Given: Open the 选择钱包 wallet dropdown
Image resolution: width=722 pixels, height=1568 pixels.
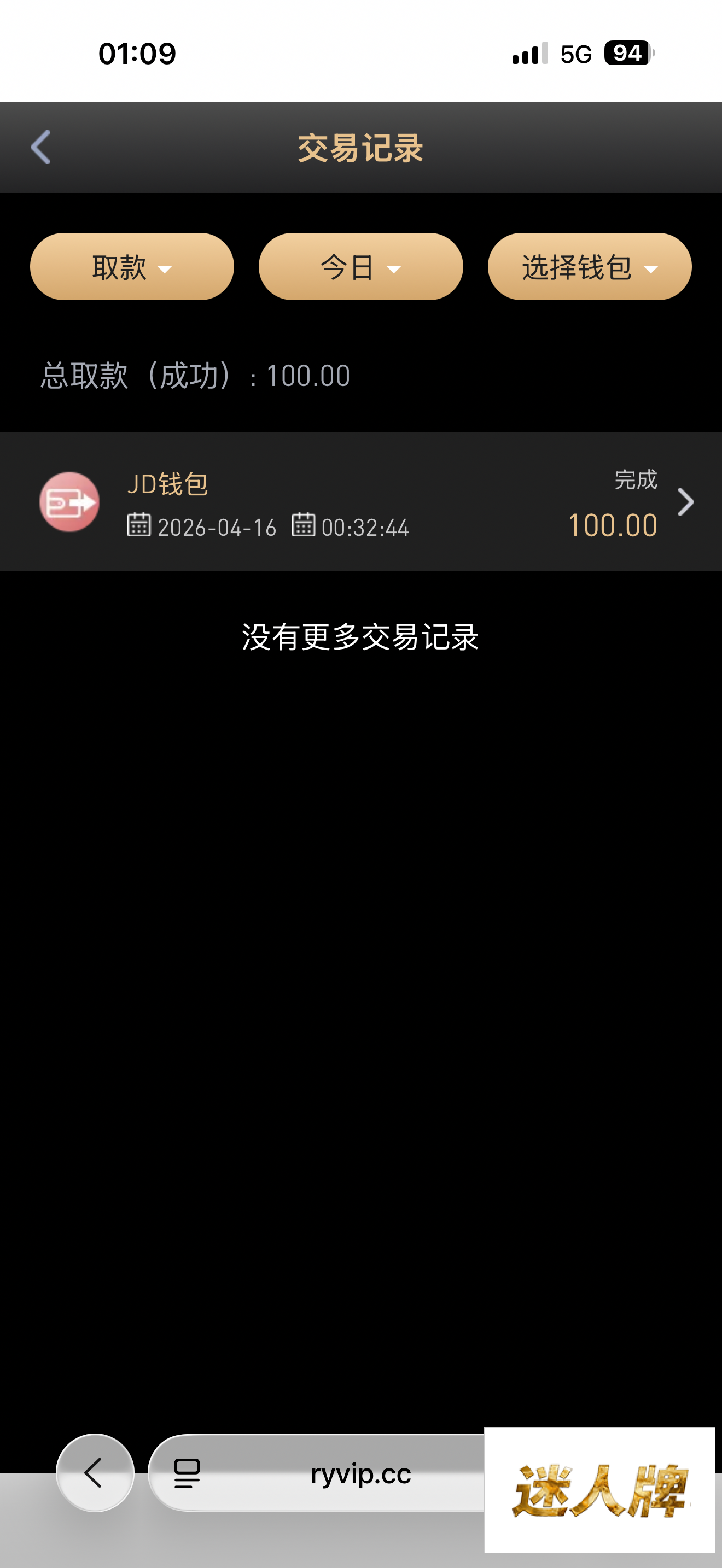Looking at the screenshot, I should (589, 267).
